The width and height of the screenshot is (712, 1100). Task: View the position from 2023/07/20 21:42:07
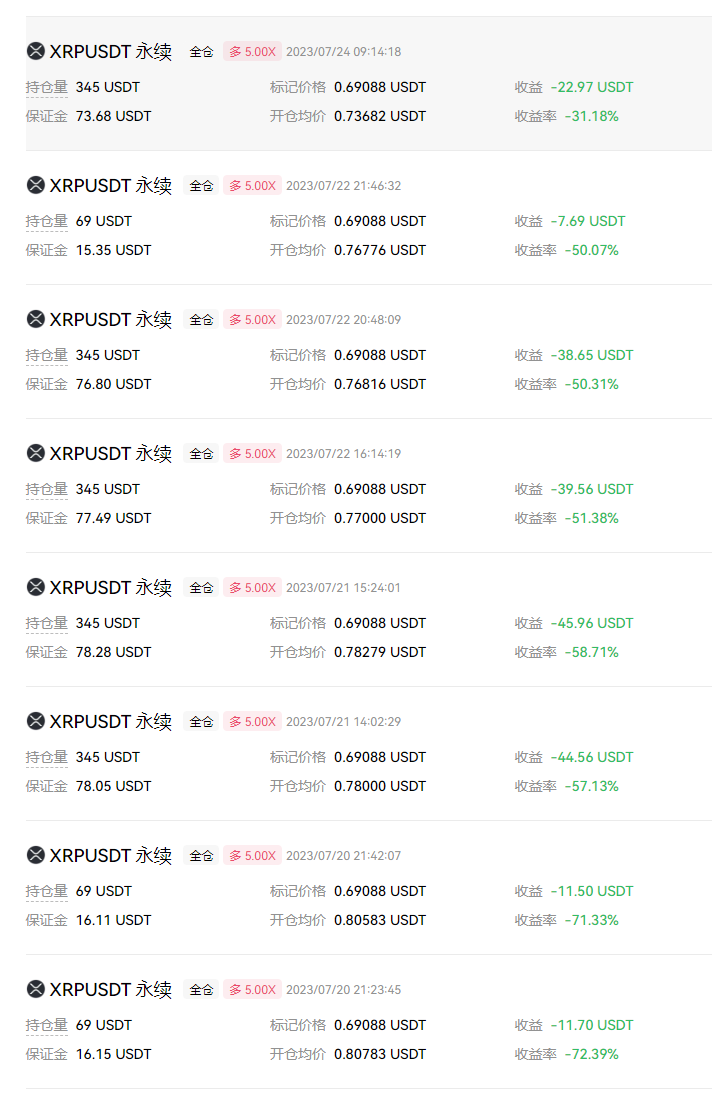368,888
